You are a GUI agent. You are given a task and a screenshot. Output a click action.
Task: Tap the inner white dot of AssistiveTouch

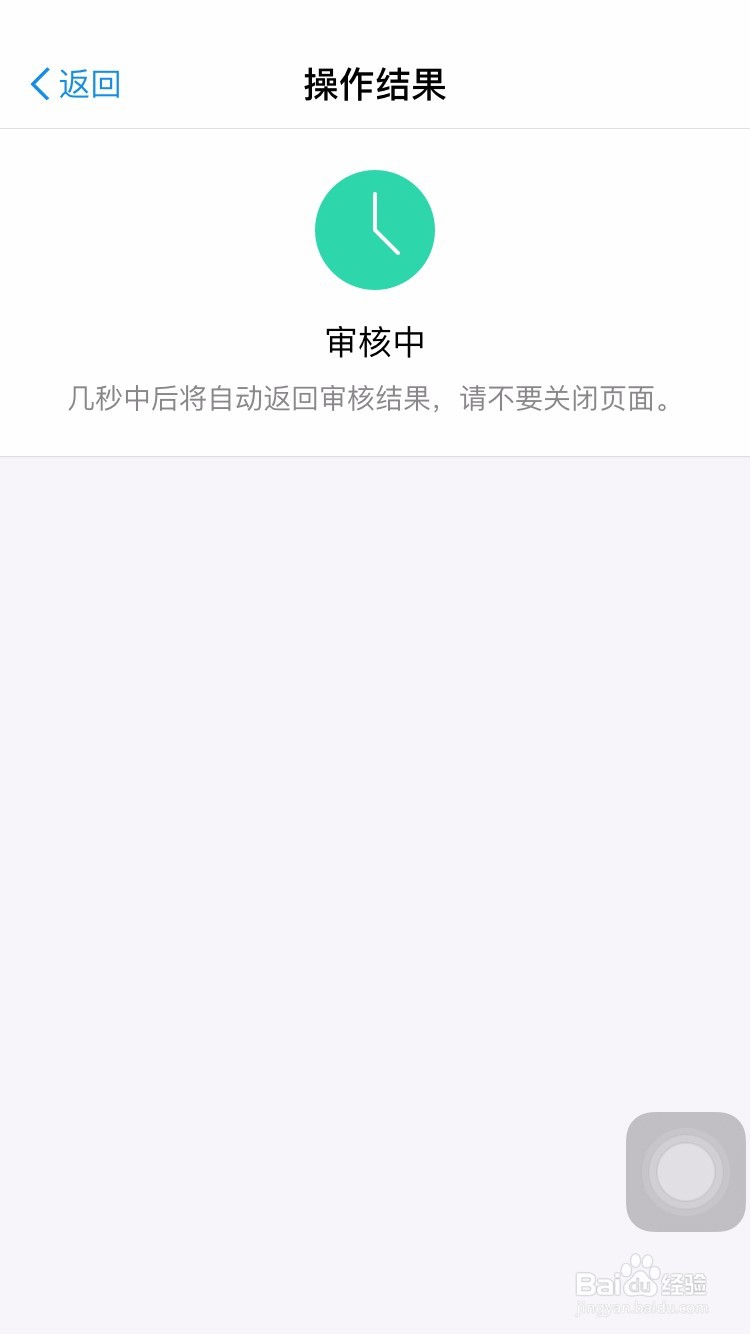[x=685, y=1171]
